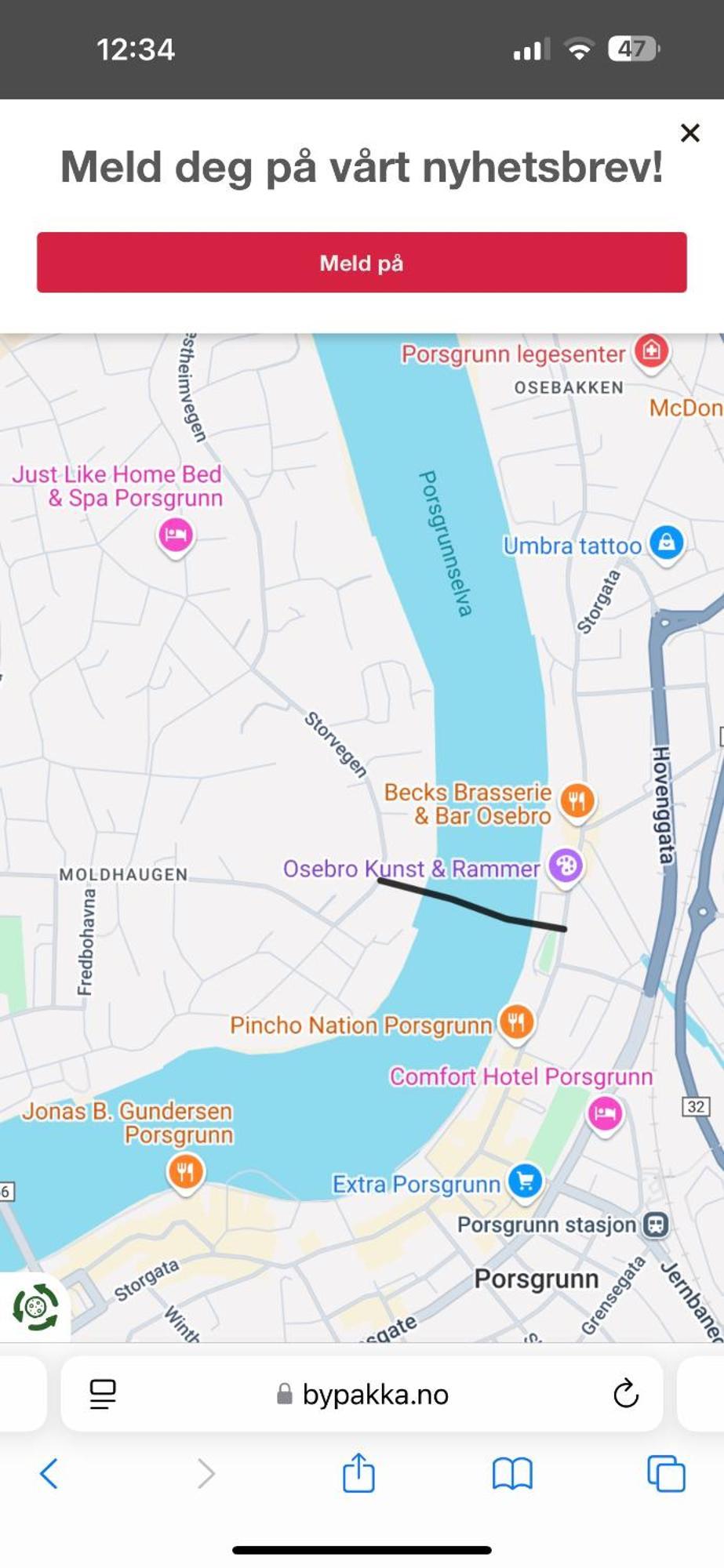This screenshot has width=724, height=1568.
Task: Tap the Porsgrunn stasjon train icon
Action: pyautogui.click(x=656, y=1225)
